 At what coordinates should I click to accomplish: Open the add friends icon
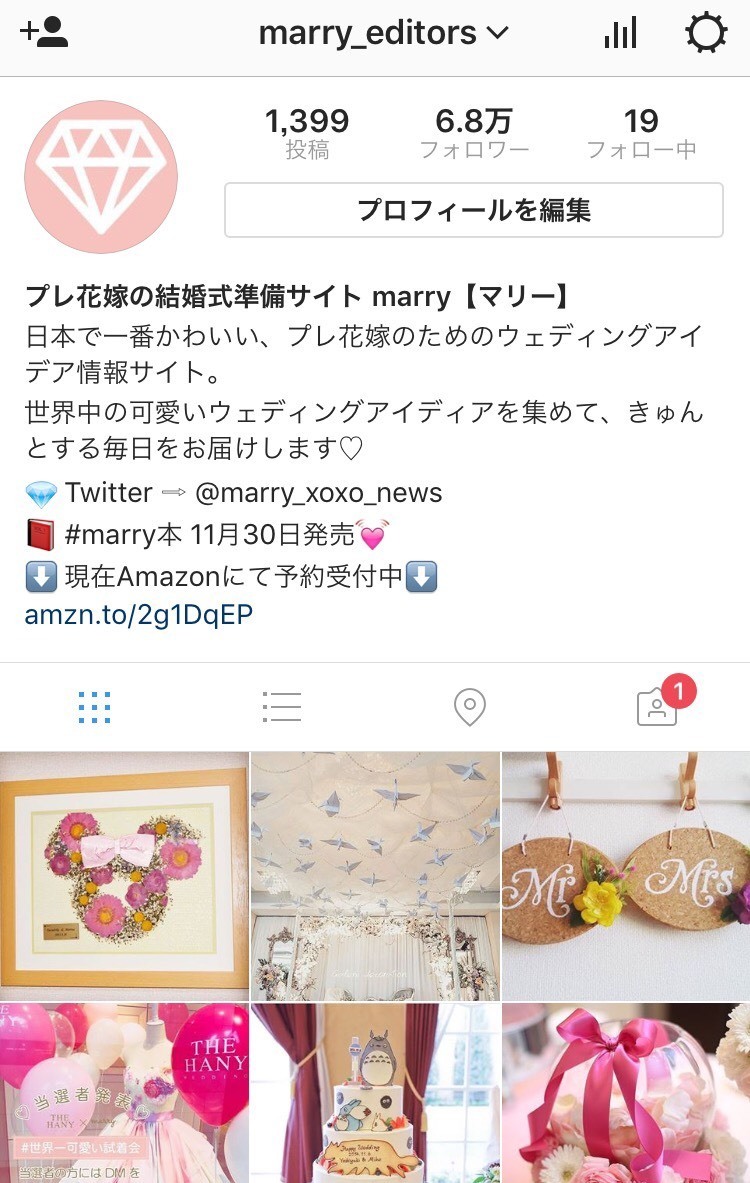click(42, 33)
